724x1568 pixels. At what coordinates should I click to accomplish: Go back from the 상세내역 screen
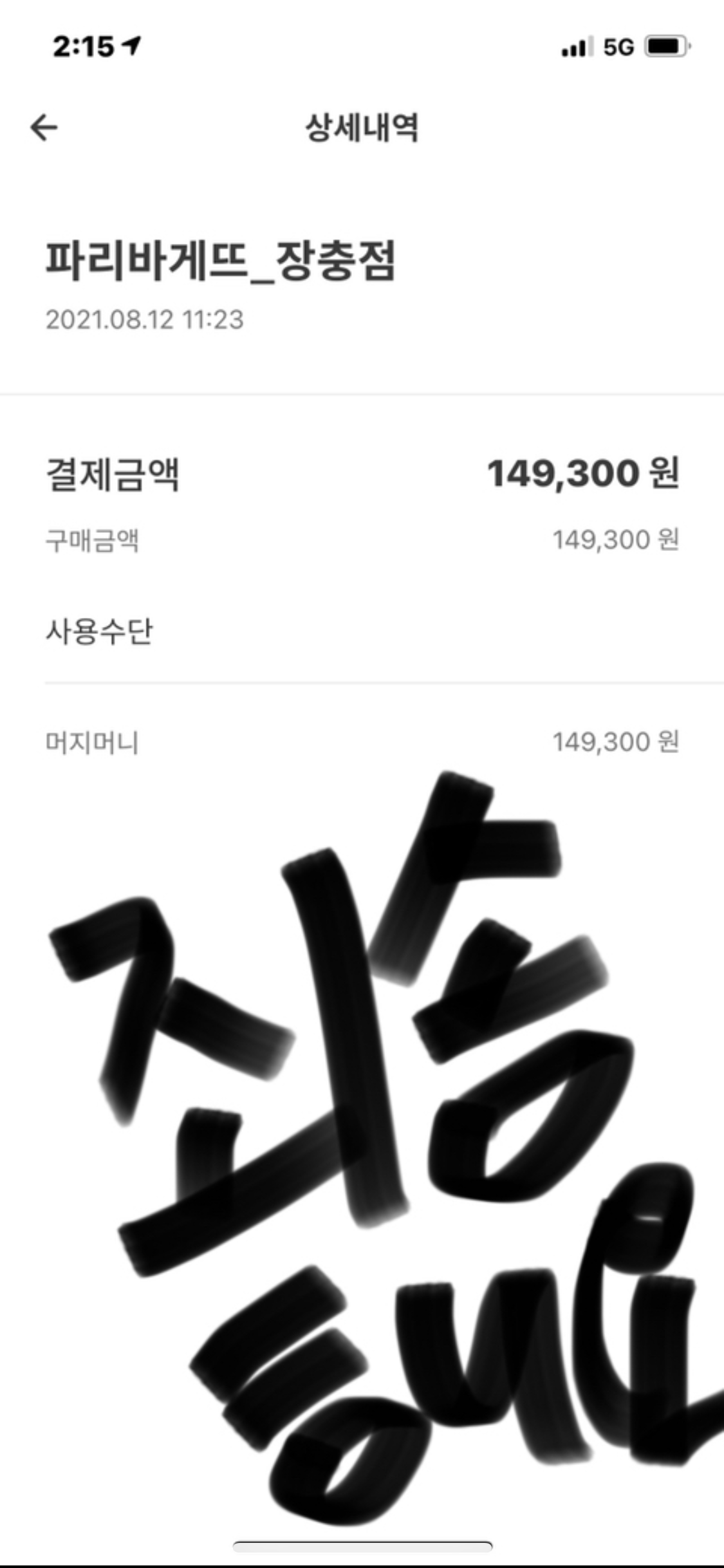pyautogui.click(x=44, y=127)
